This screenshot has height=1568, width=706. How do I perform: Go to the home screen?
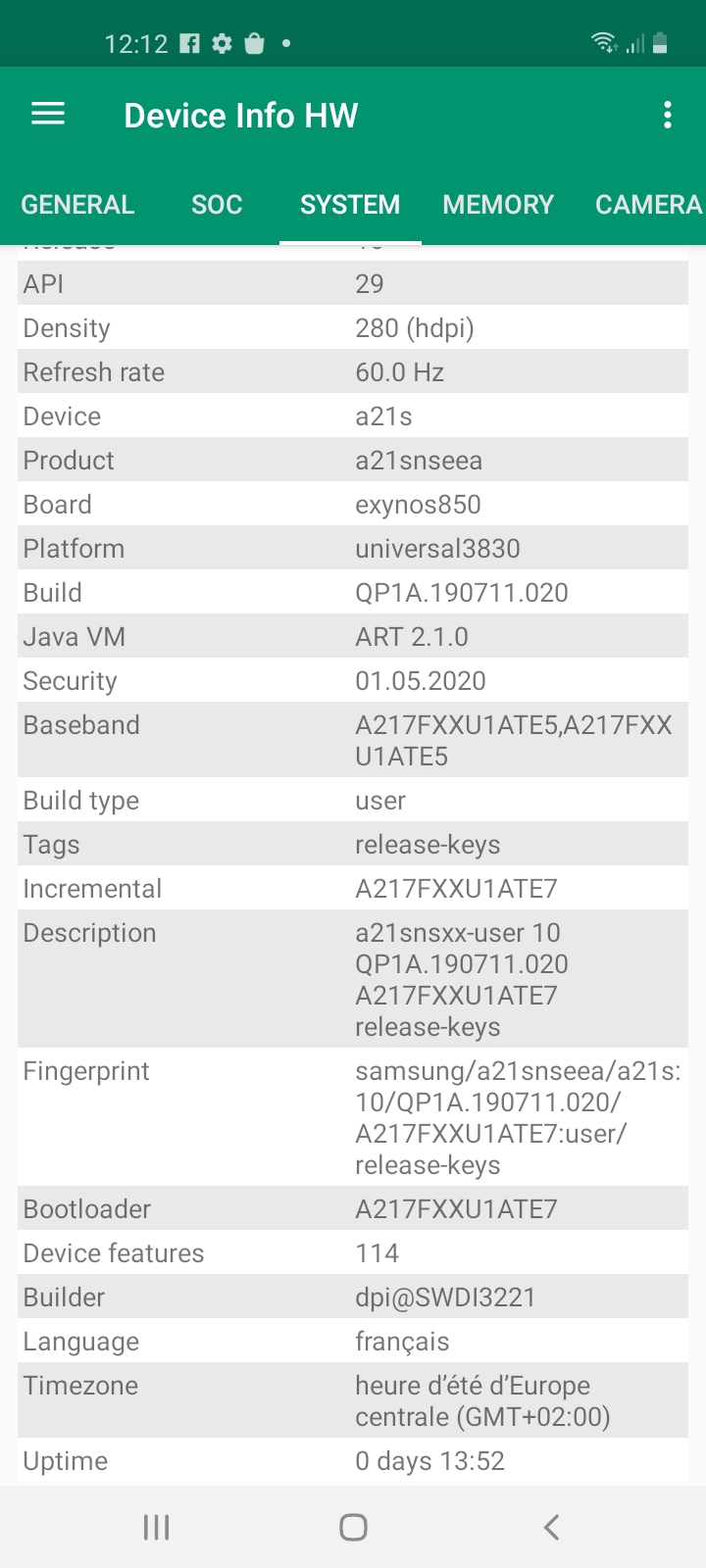(353, 1526)
